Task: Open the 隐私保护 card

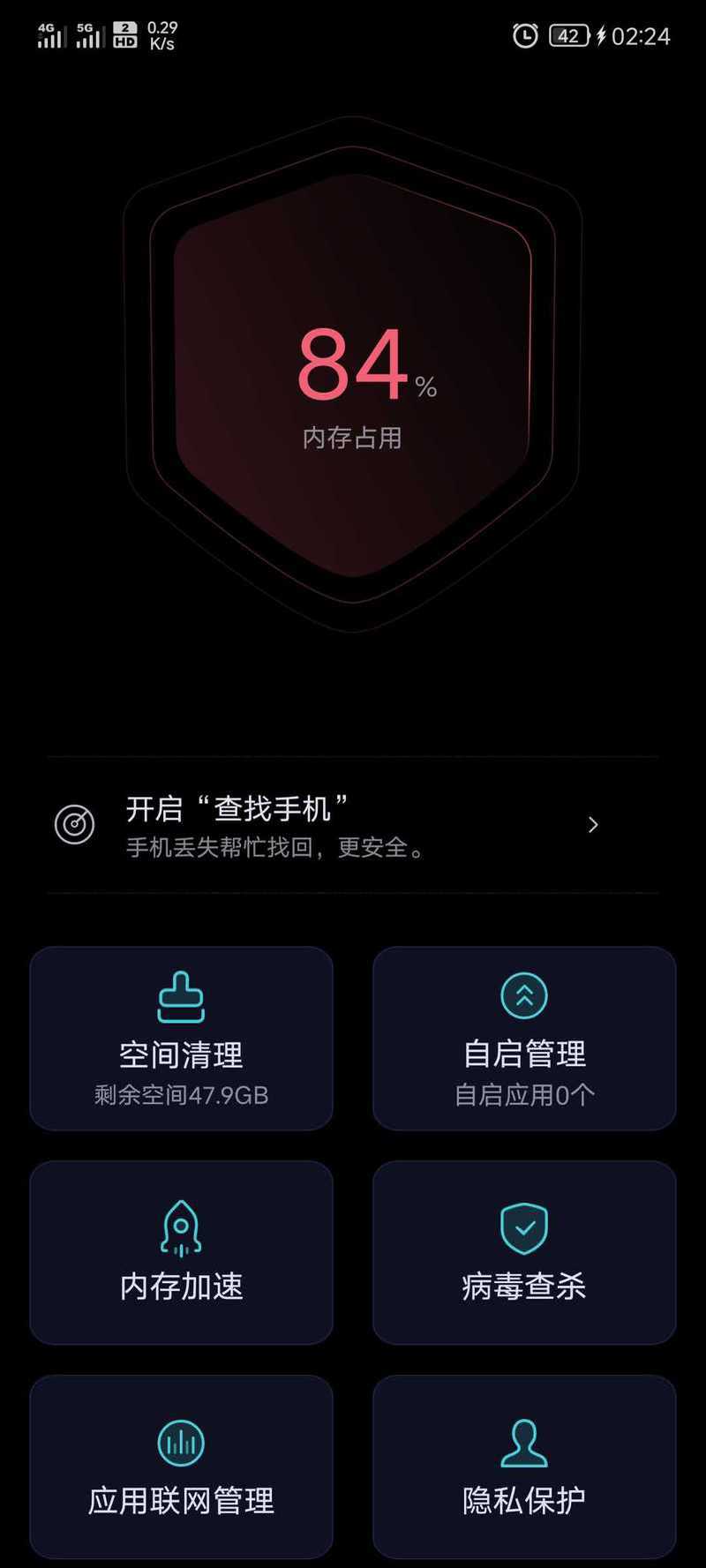Action: [524, 1467]
